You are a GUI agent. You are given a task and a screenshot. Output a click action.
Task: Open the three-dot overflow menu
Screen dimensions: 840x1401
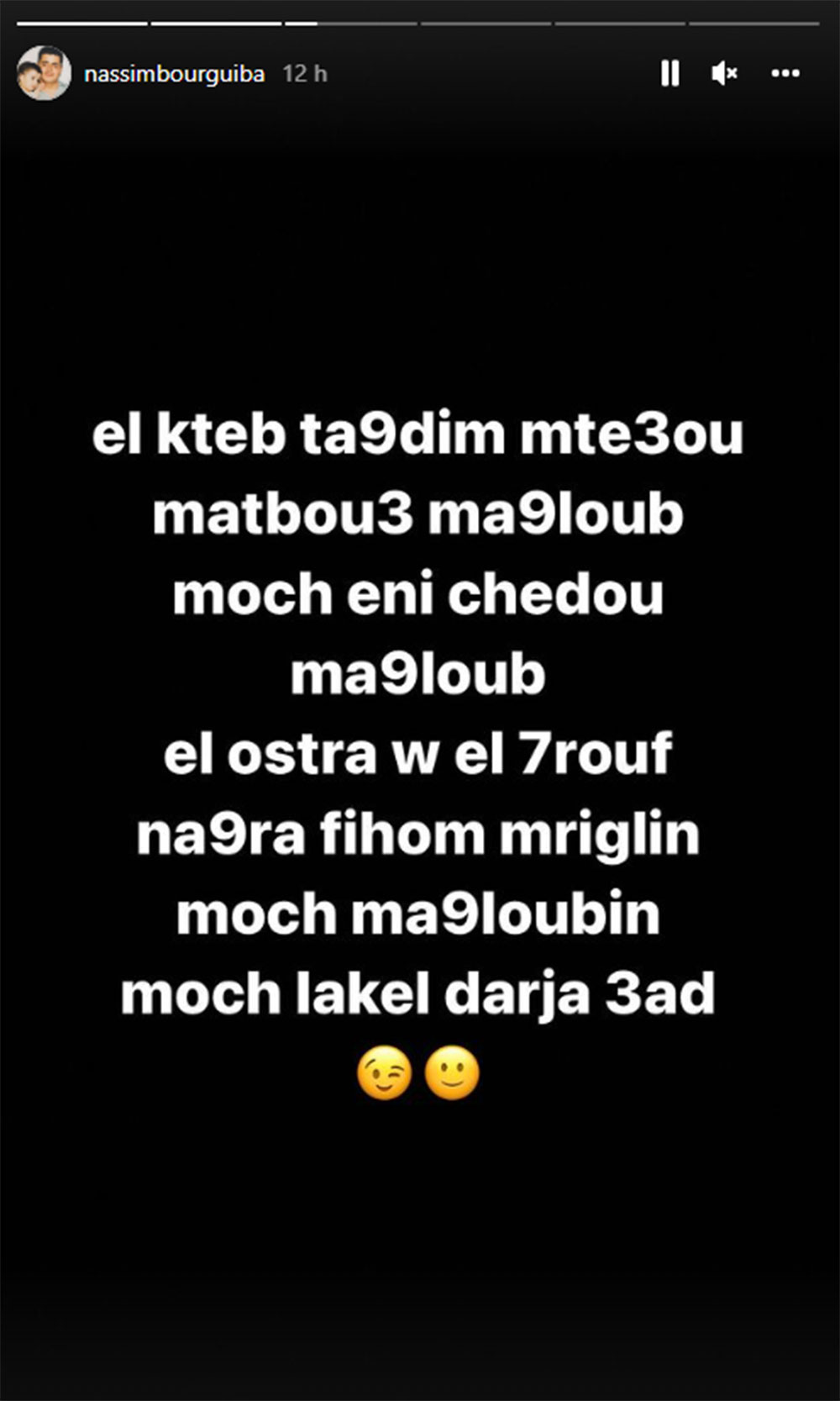point(785,74)
